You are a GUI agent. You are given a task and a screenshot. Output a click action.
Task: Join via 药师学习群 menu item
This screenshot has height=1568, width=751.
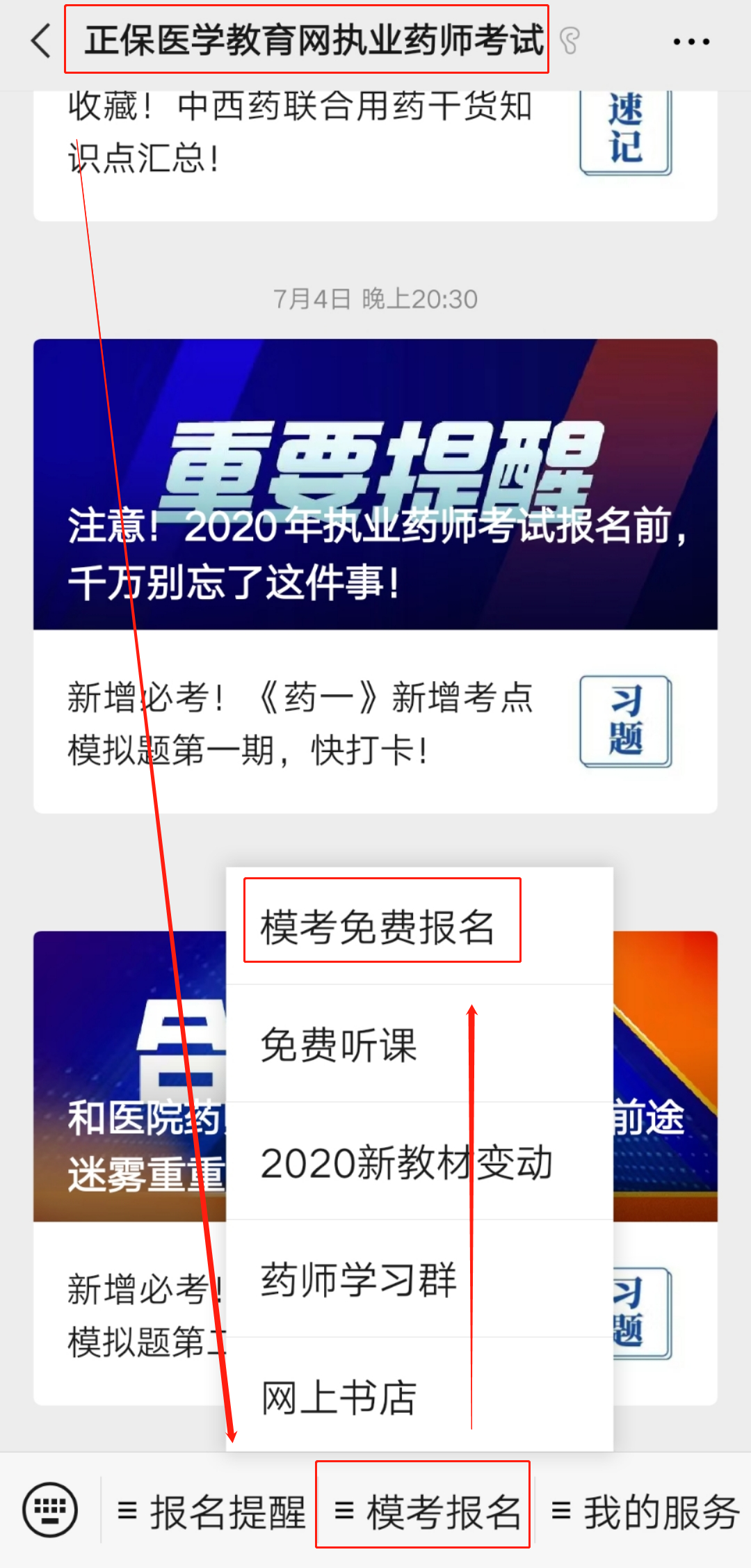click(x=359, y=1279)
